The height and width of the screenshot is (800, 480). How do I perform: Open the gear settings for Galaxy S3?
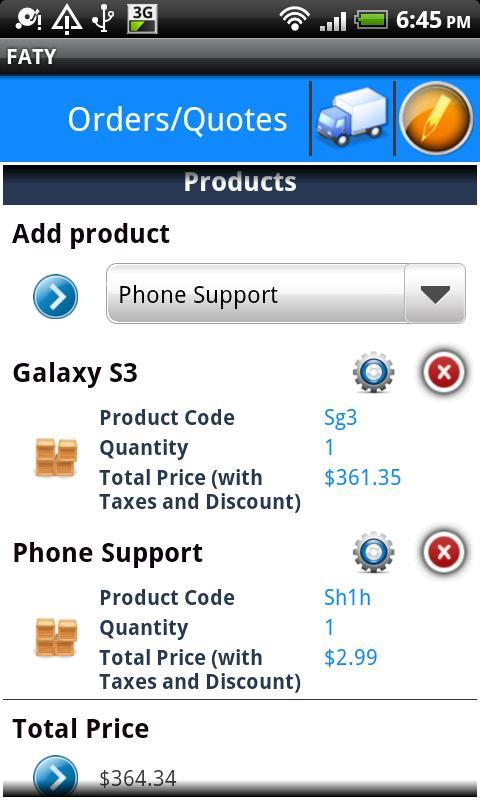[x=373, y=372]
